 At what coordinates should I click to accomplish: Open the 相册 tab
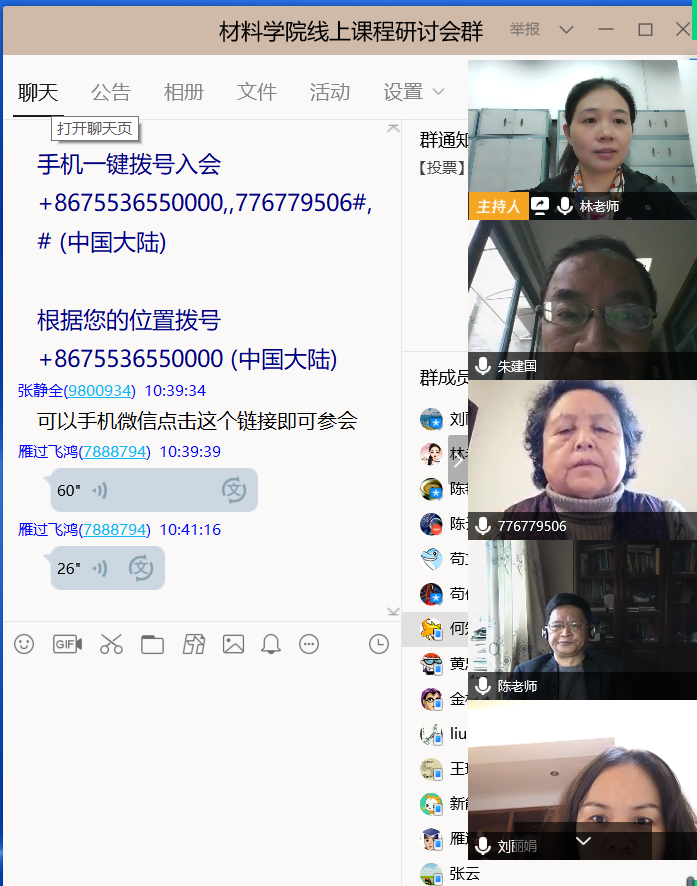(184, 92)
